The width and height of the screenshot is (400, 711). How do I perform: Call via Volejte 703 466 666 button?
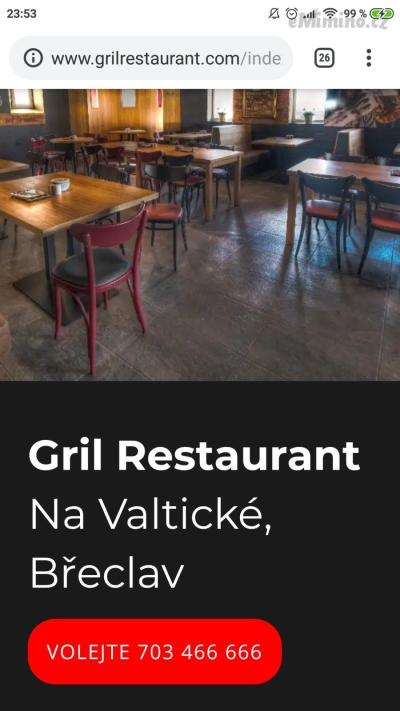click(155, 652)
